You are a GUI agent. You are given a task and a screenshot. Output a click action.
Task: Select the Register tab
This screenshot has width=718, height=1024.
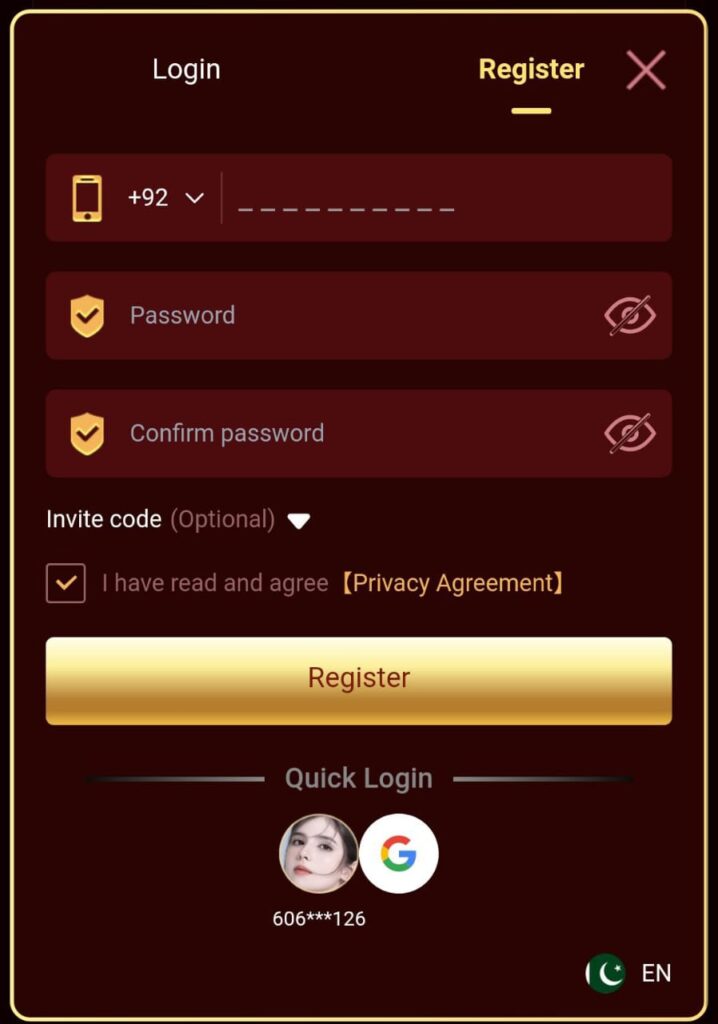tap(531, 70)
